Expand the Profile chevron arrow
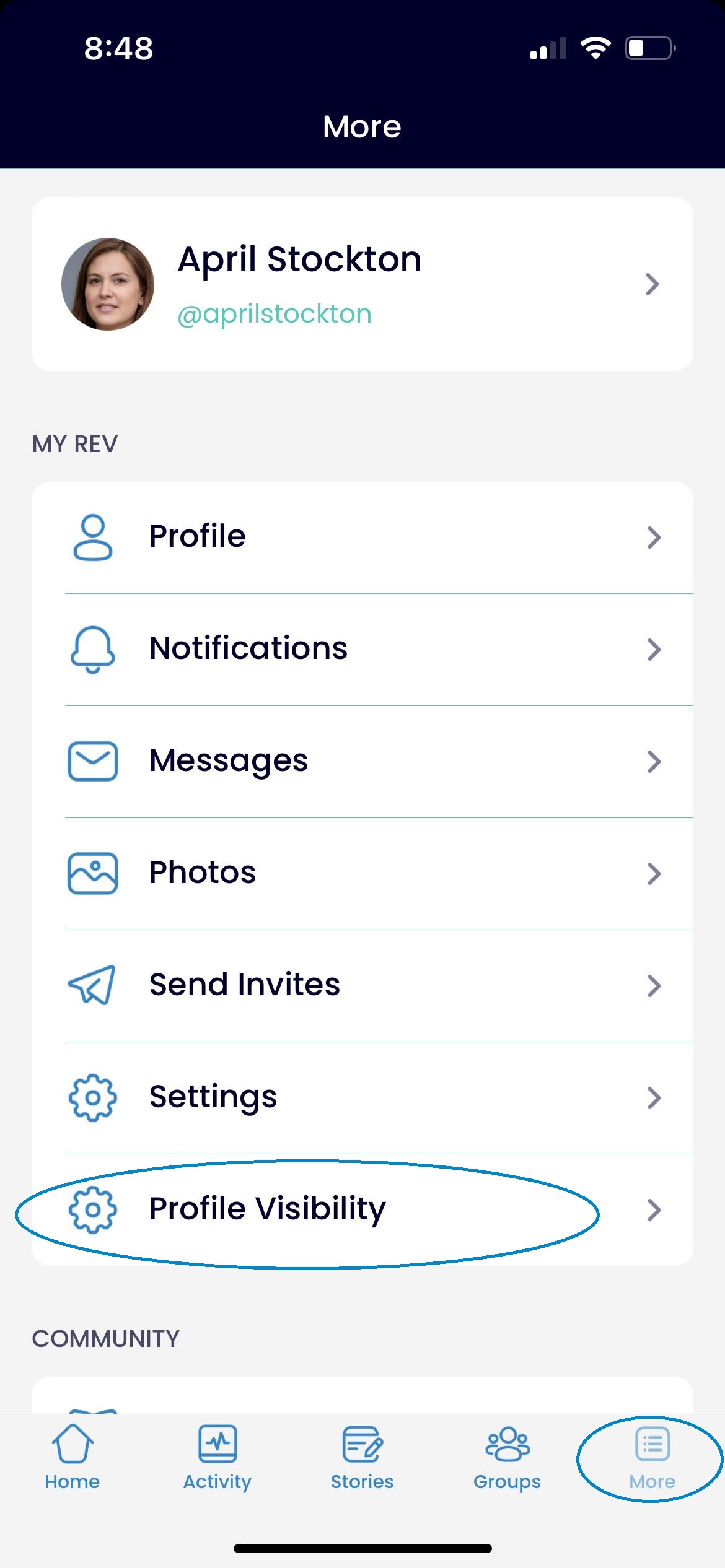 (x=653, y=538)
